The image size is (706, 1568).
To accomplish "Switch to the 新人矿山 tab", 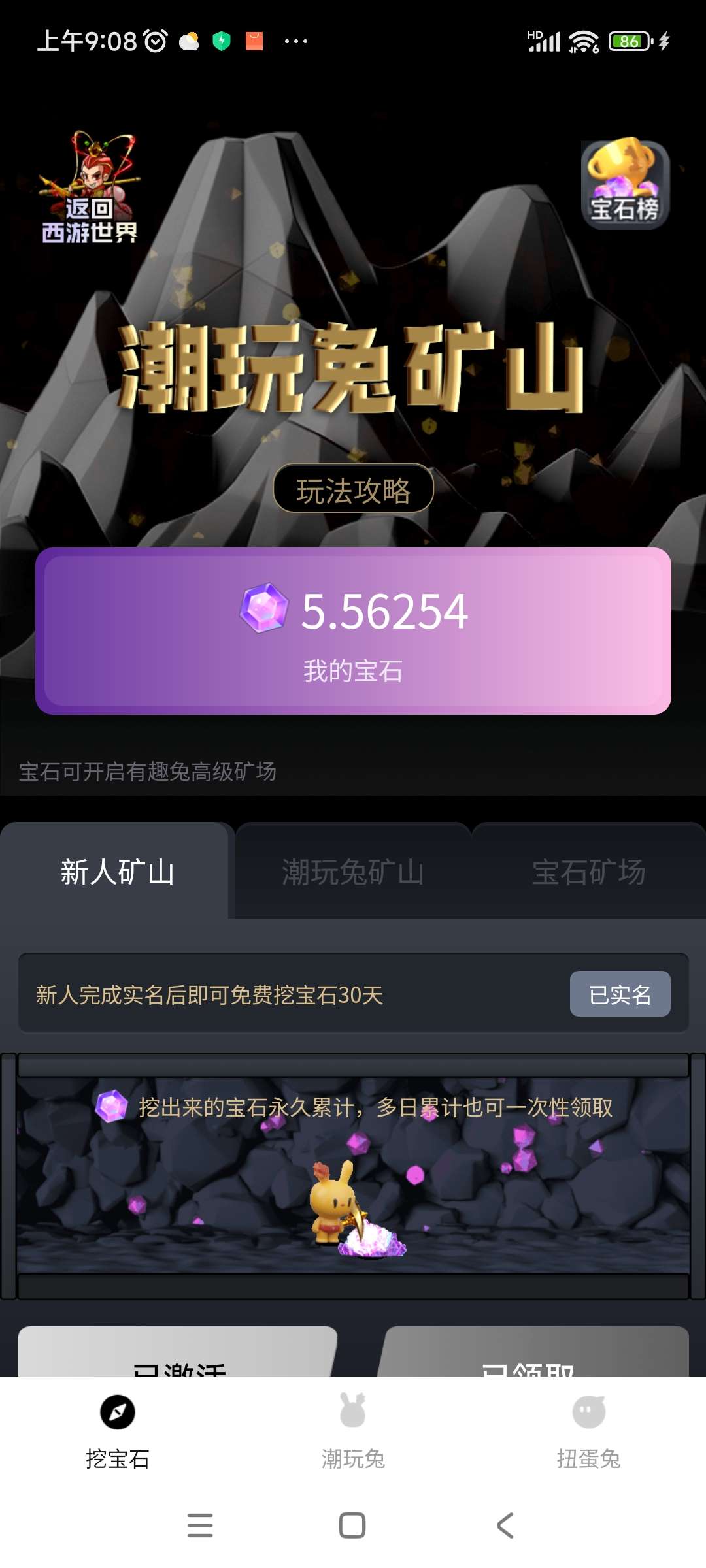I will [117, 872].
